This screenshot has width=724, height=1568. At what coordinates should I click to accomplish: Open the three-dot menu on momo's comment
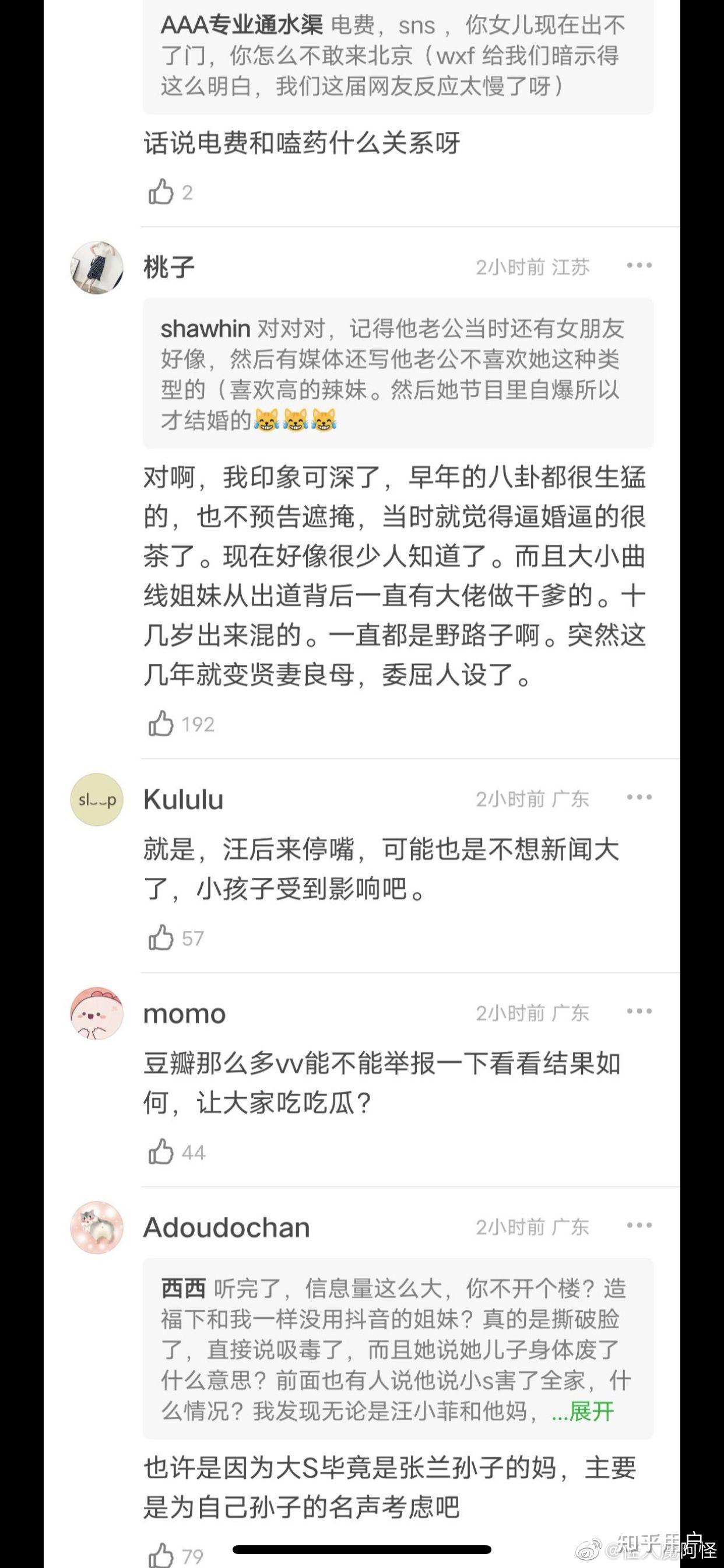pos(639,1012)
